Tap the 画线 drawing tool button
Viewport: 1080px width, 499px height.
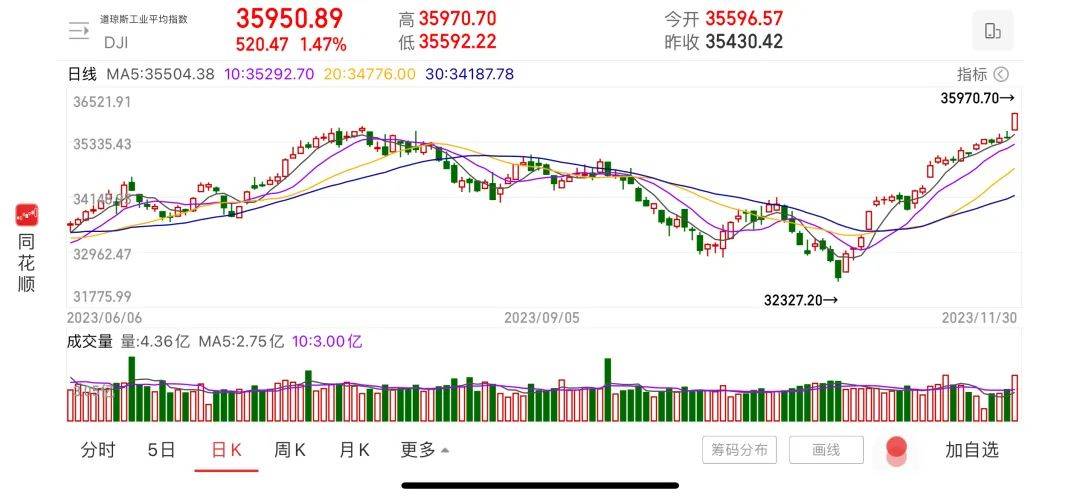point(826,450)
